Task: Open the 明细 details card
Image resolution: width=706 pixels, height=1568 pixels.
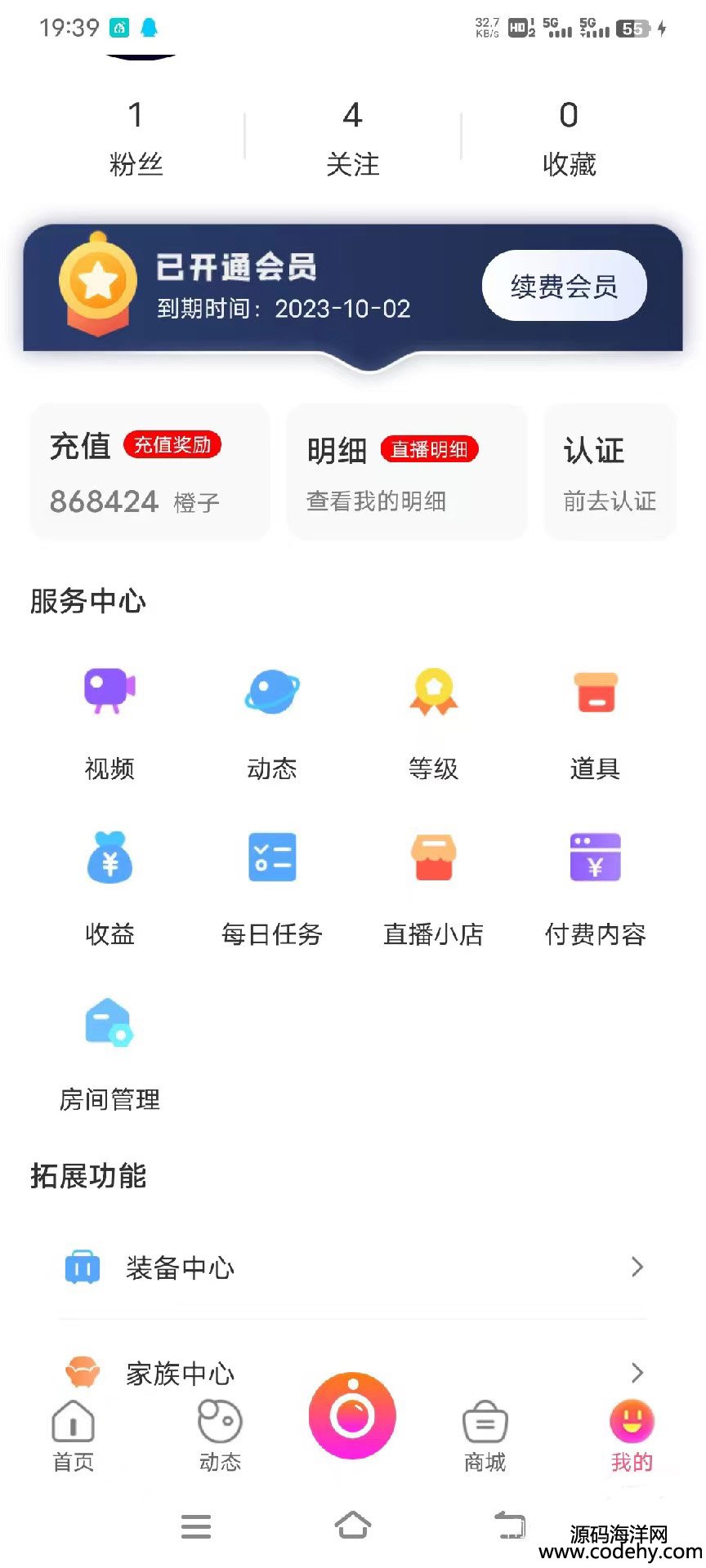Action: [406, 472]
